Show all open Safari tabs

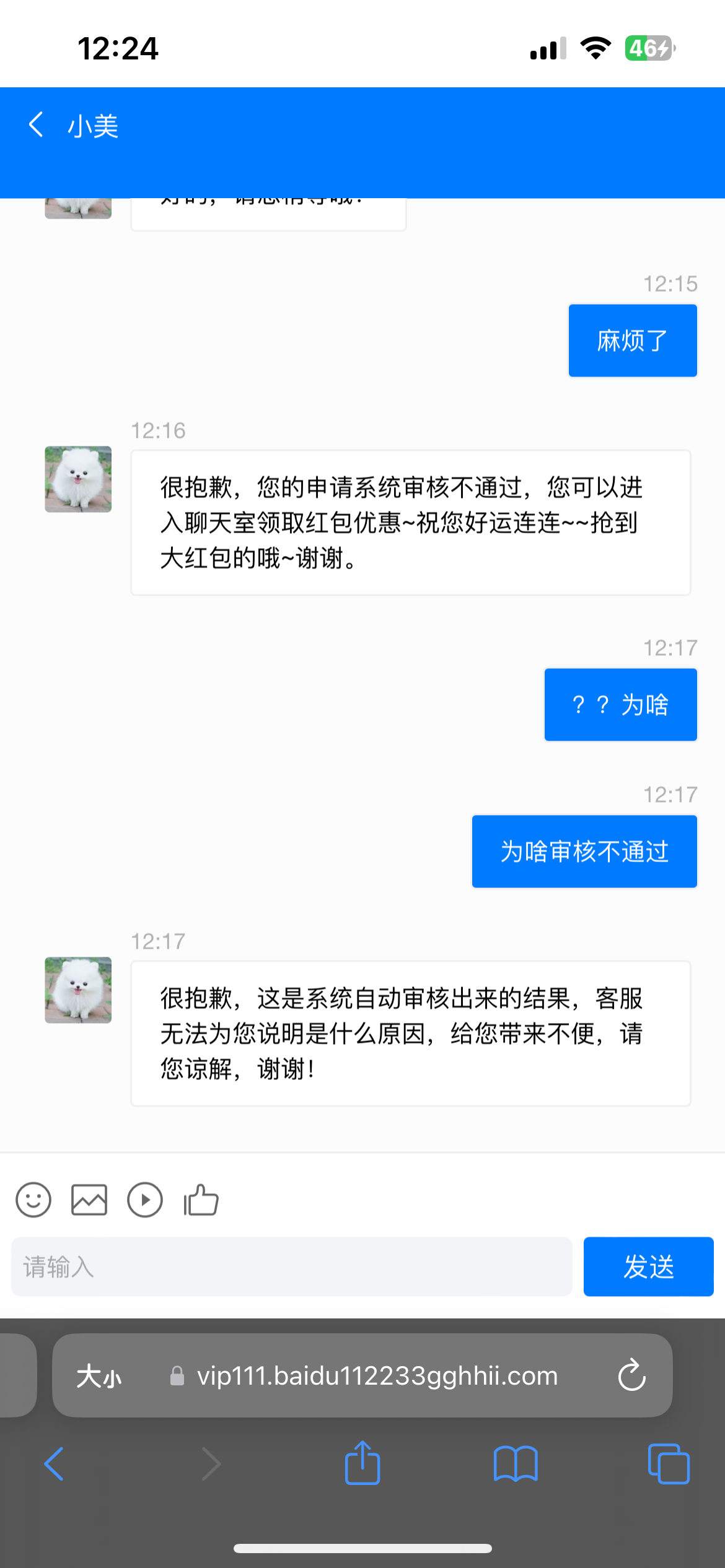click(x=668, y=1464)
